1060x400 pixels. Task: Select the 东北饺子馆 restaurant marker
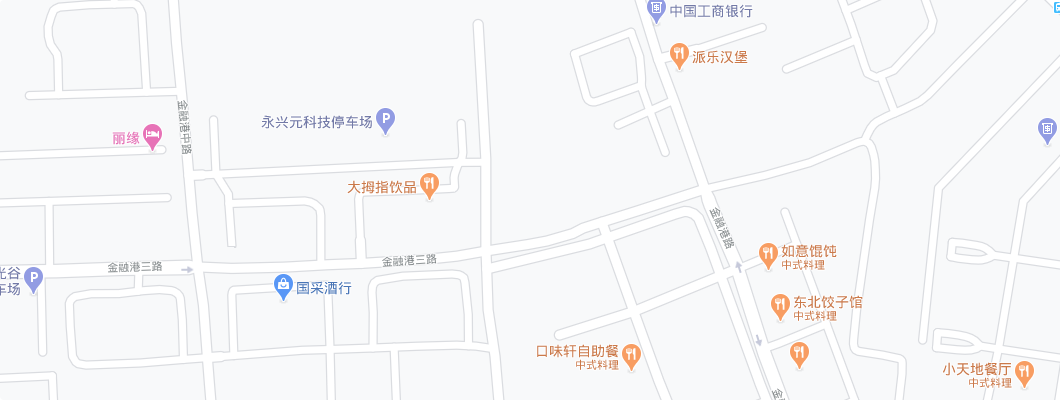780,303
